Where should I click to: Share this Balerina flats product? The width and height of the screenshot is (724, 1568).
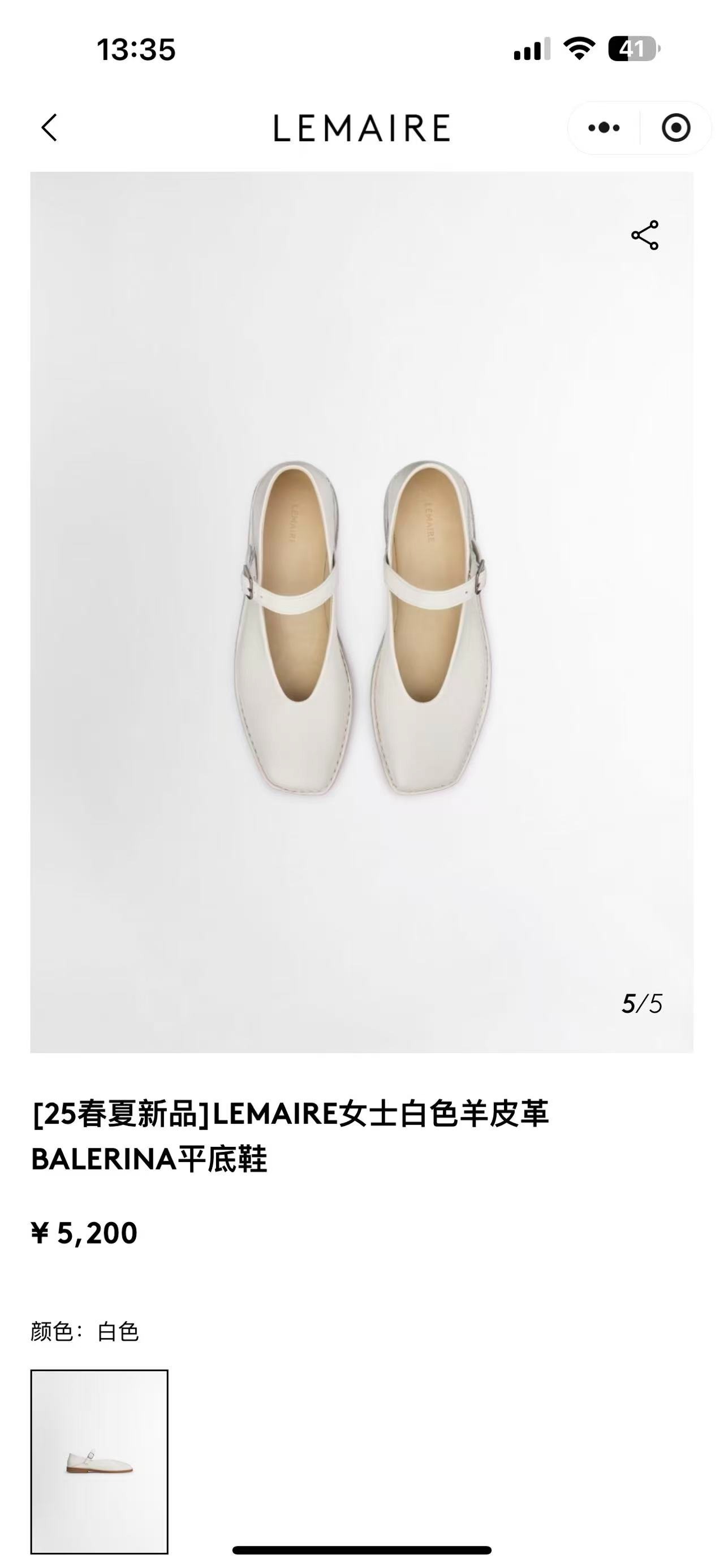click(644, 235)
